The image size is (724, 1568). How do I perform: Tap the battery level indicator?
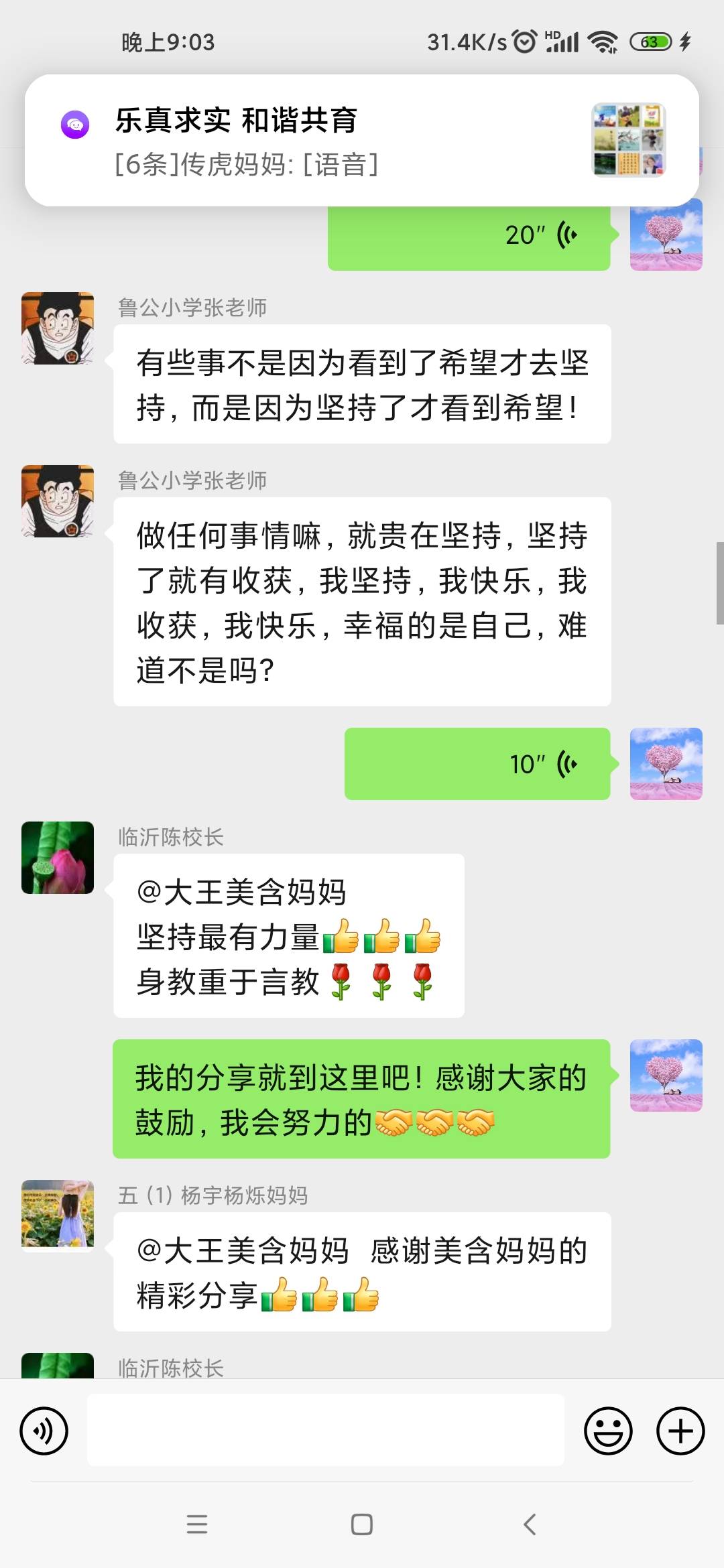point(646,42)
